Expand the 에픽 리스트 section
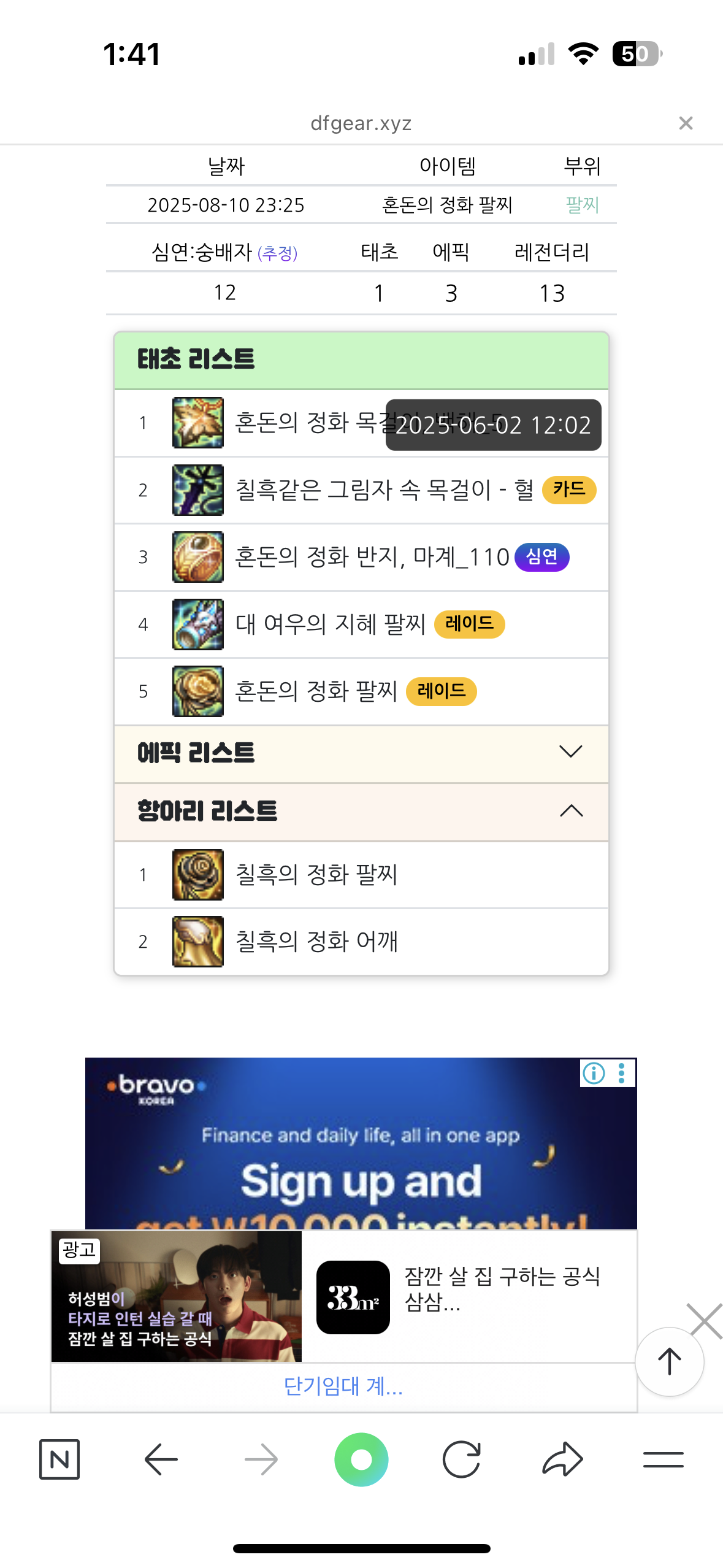The image size is (723, 1568). click(570, 752)
